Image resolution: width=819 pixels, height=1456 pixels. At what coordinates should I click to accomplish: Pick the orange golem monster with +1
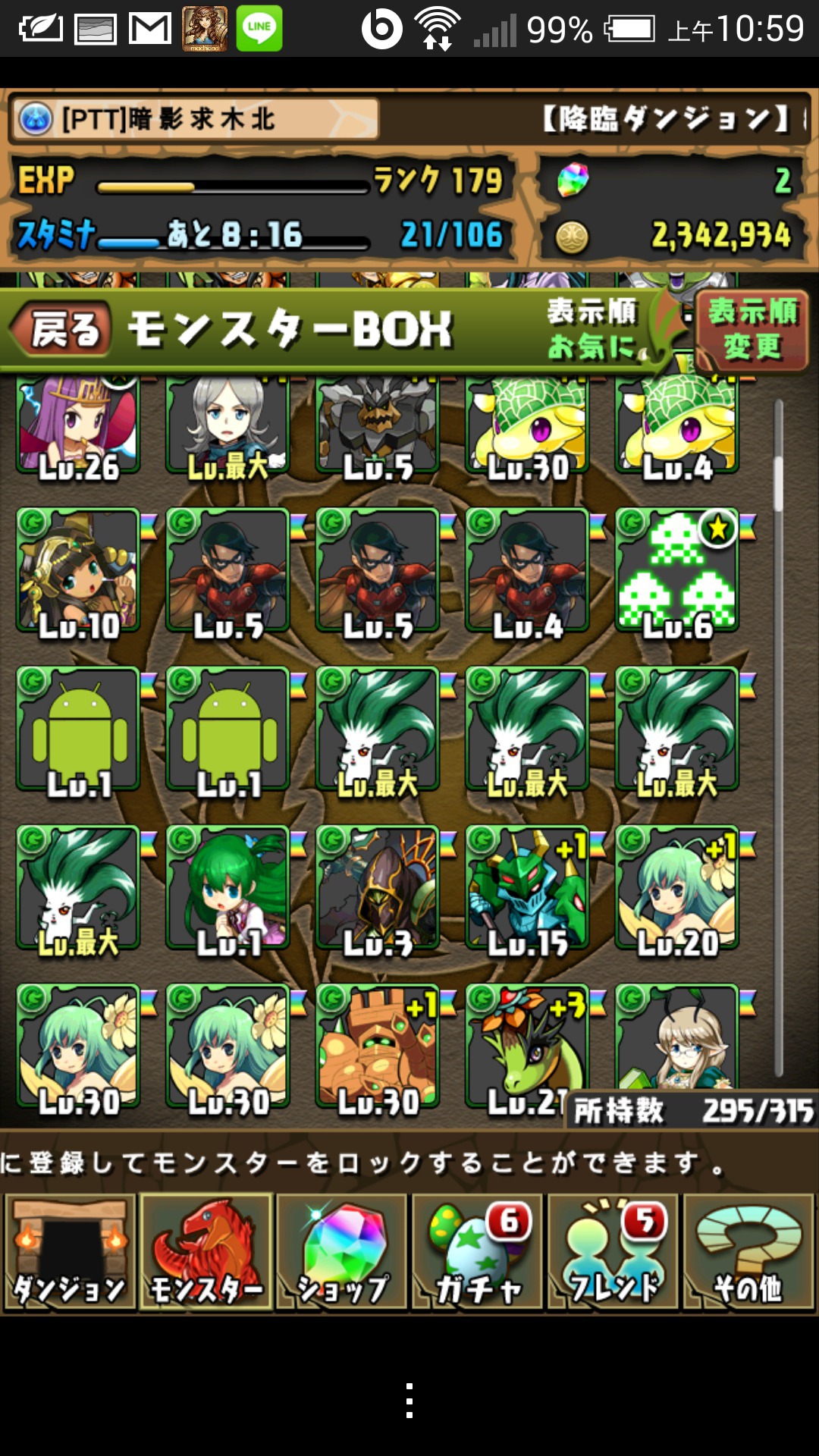378,1045
